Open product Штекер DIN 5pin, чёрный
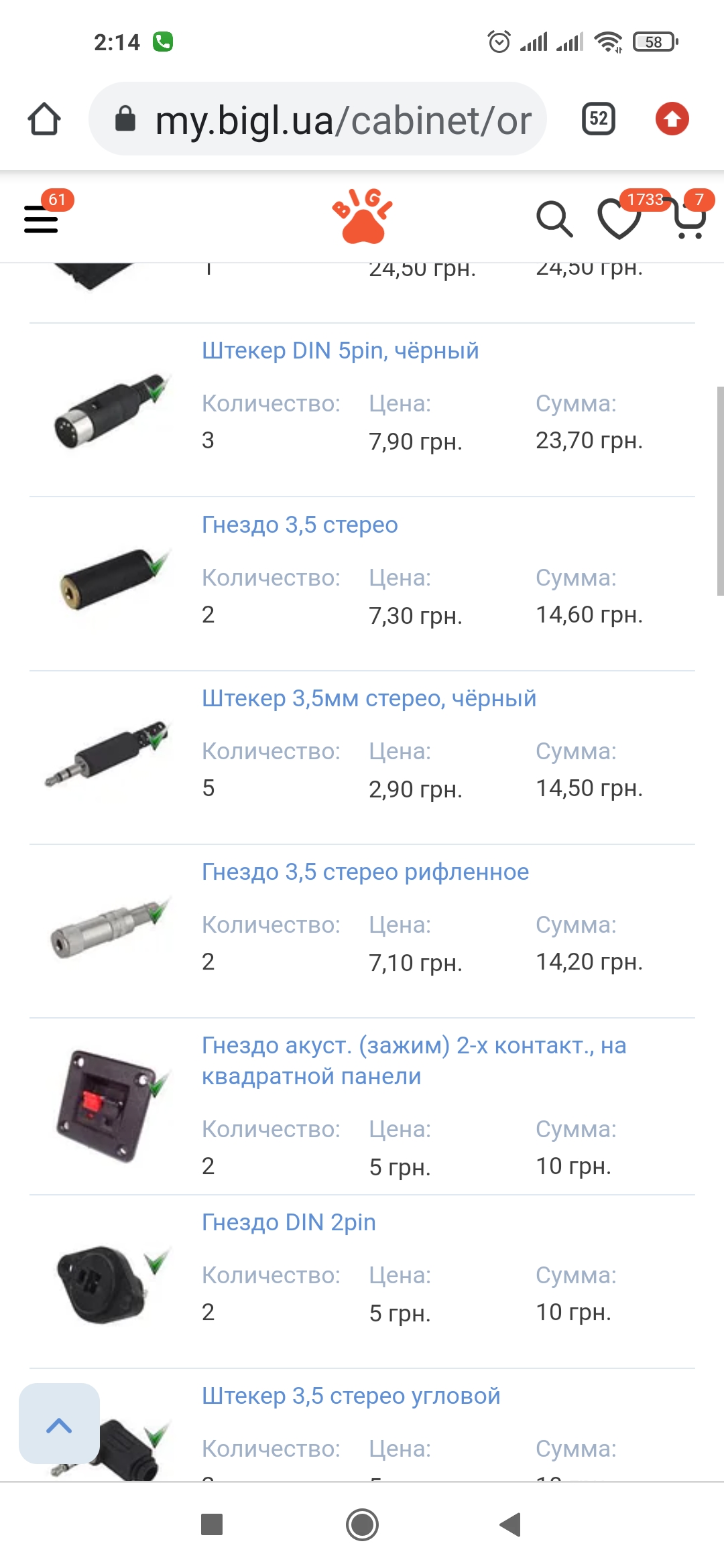This screenshot has height=1568, width=724. 341,350
